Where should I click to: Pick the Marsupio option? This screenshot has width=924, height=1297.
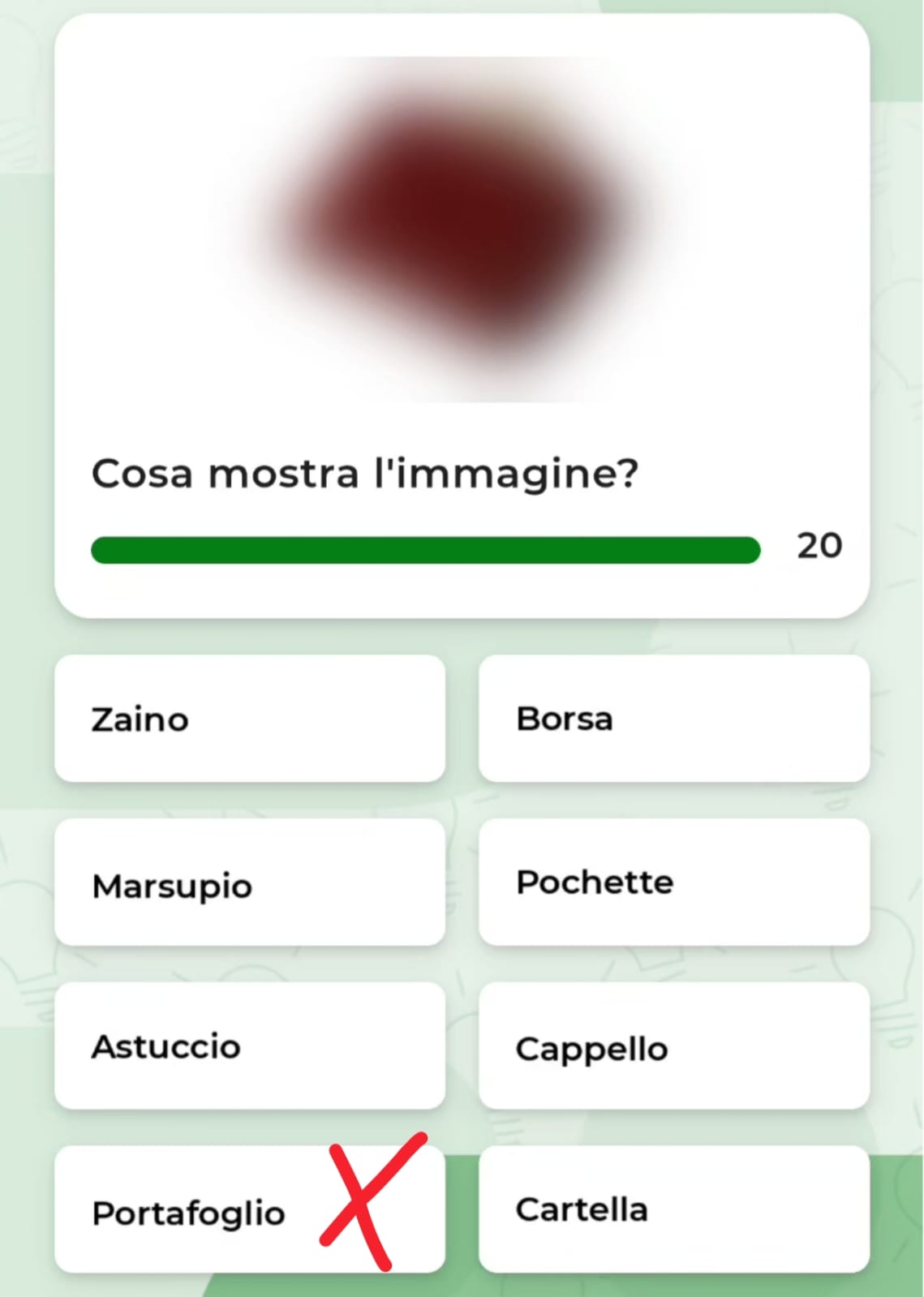[x=249, y=883]
